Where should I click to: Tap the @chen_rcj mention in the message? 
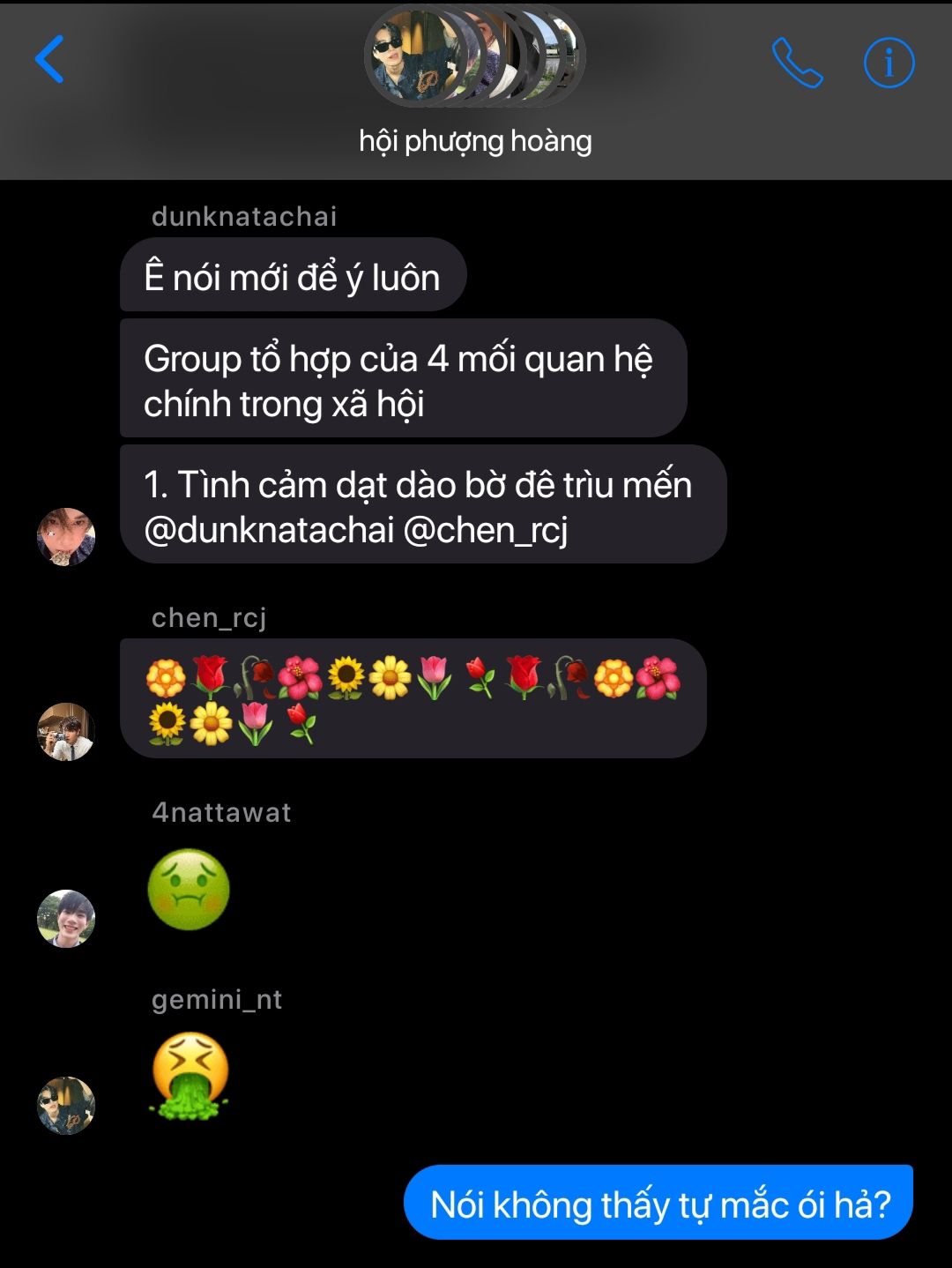(485, 531)
